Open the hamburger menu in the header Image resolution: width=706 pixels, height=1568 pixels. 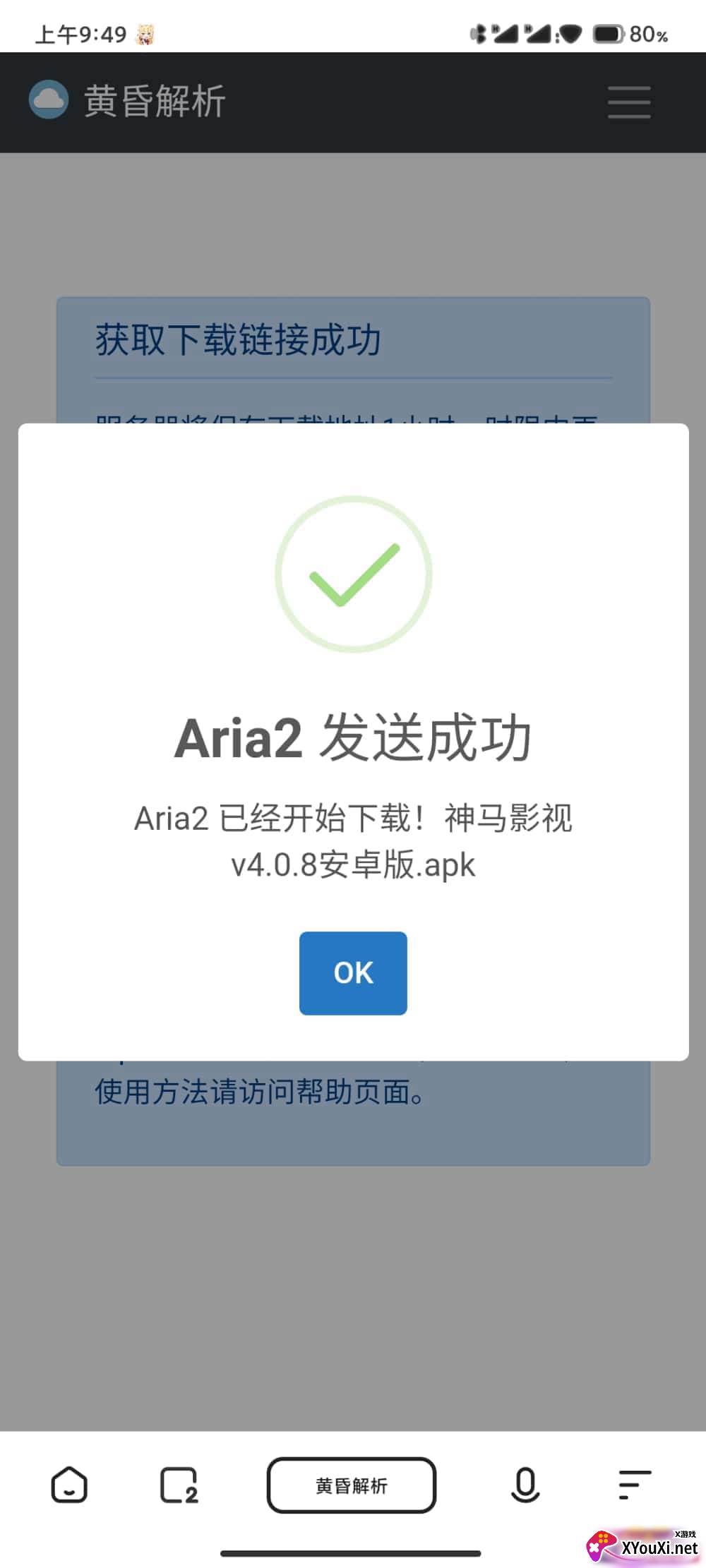coord(629,102)
